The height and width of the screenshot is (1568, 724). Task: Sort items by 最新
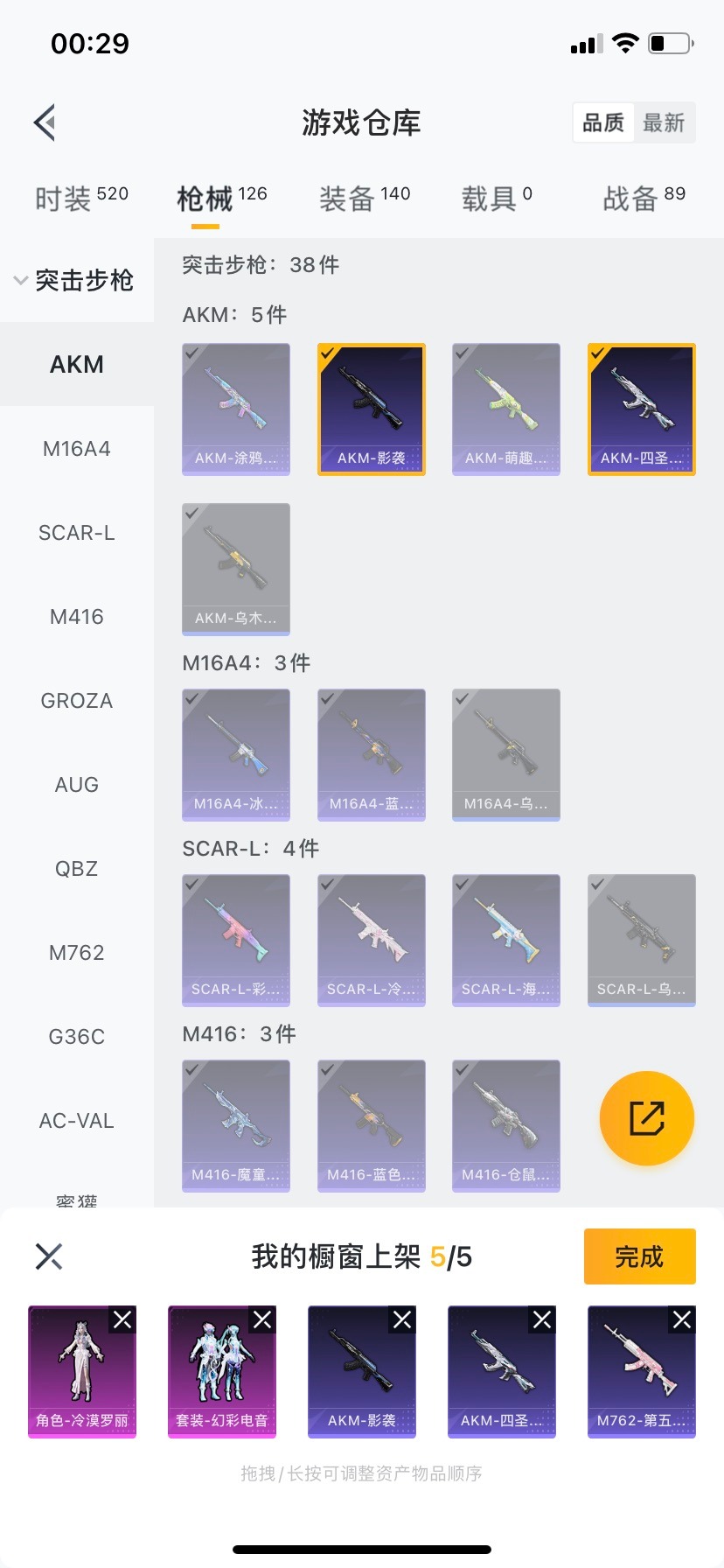(x=664, y=122)
